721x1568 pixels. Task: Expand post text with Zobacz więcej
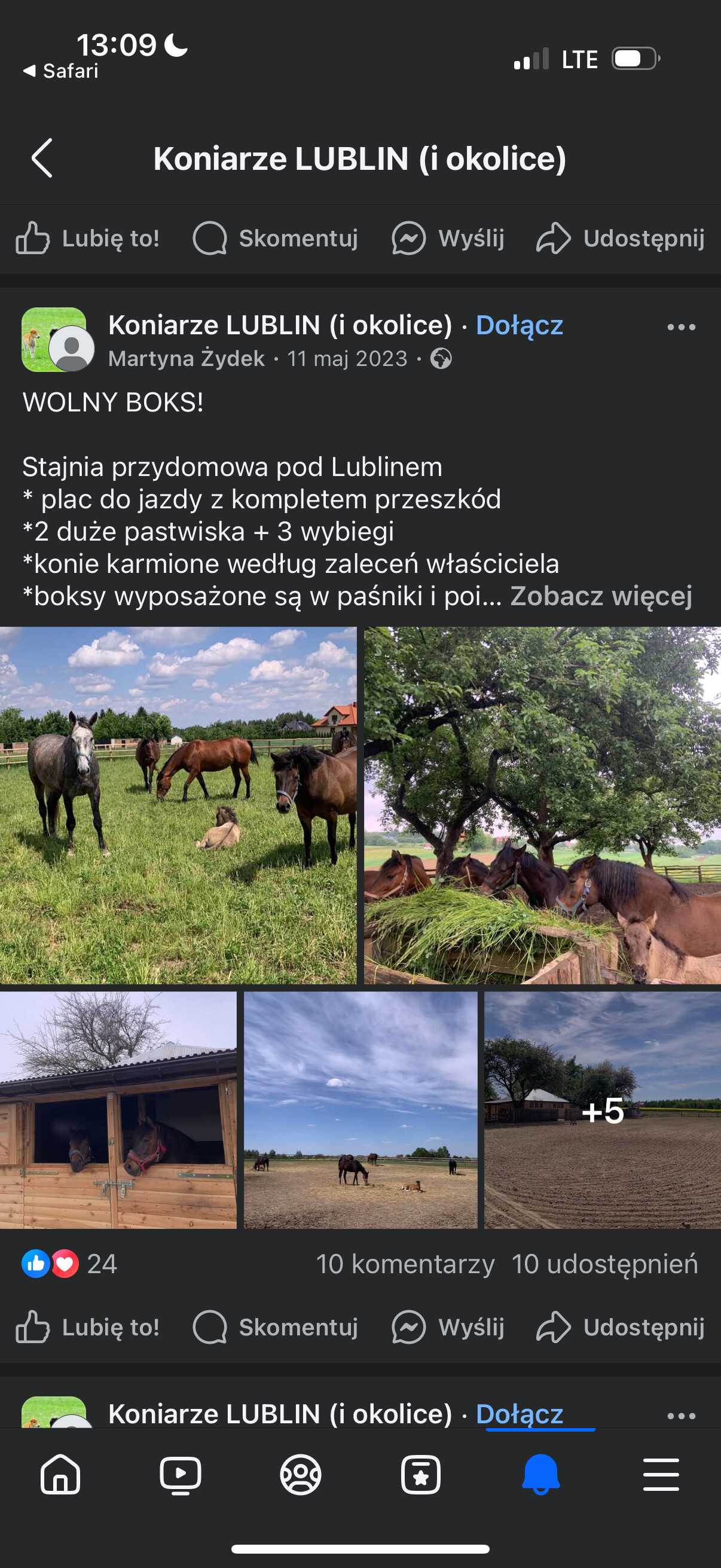(x=600, y=596)
